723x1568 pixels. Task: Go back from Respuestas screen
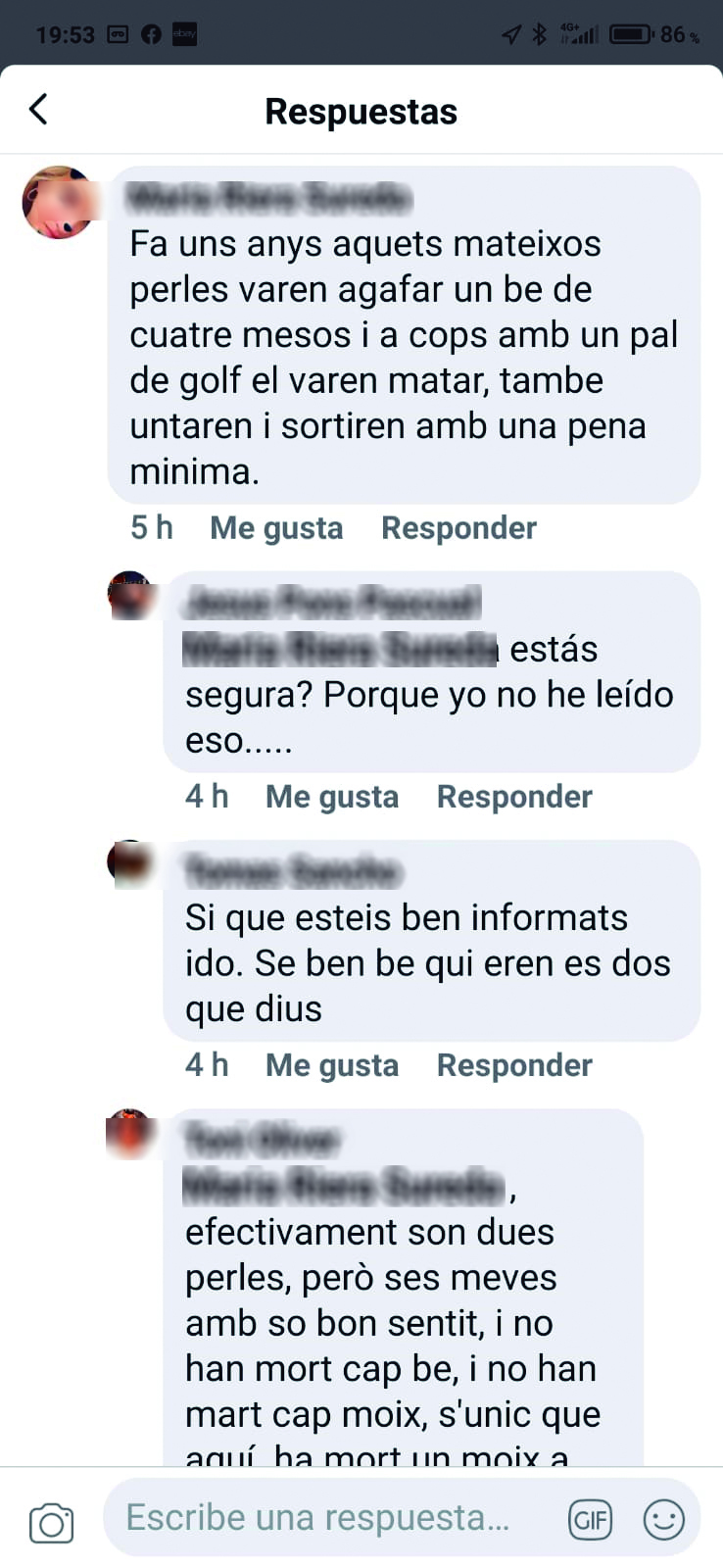click(x=39, y=110)
